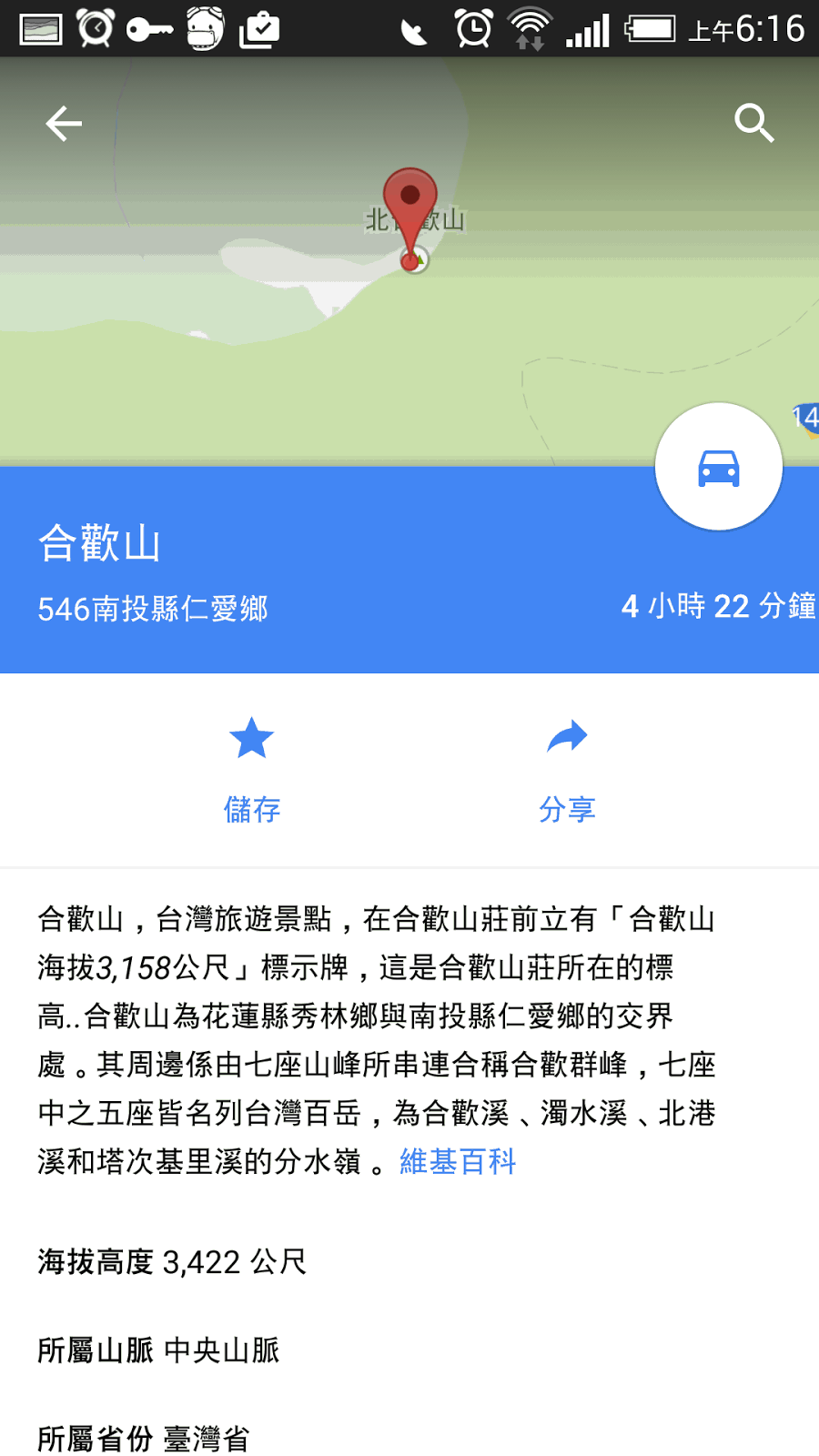Open search with the magnifier icon
This screenshot has height=1456, width=819.
754,123
